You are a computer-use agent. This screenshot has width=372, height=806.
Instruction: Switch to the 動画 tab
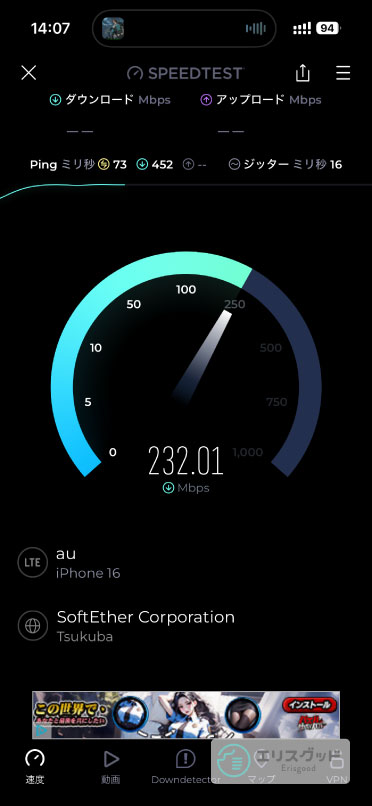click(110, 766)
